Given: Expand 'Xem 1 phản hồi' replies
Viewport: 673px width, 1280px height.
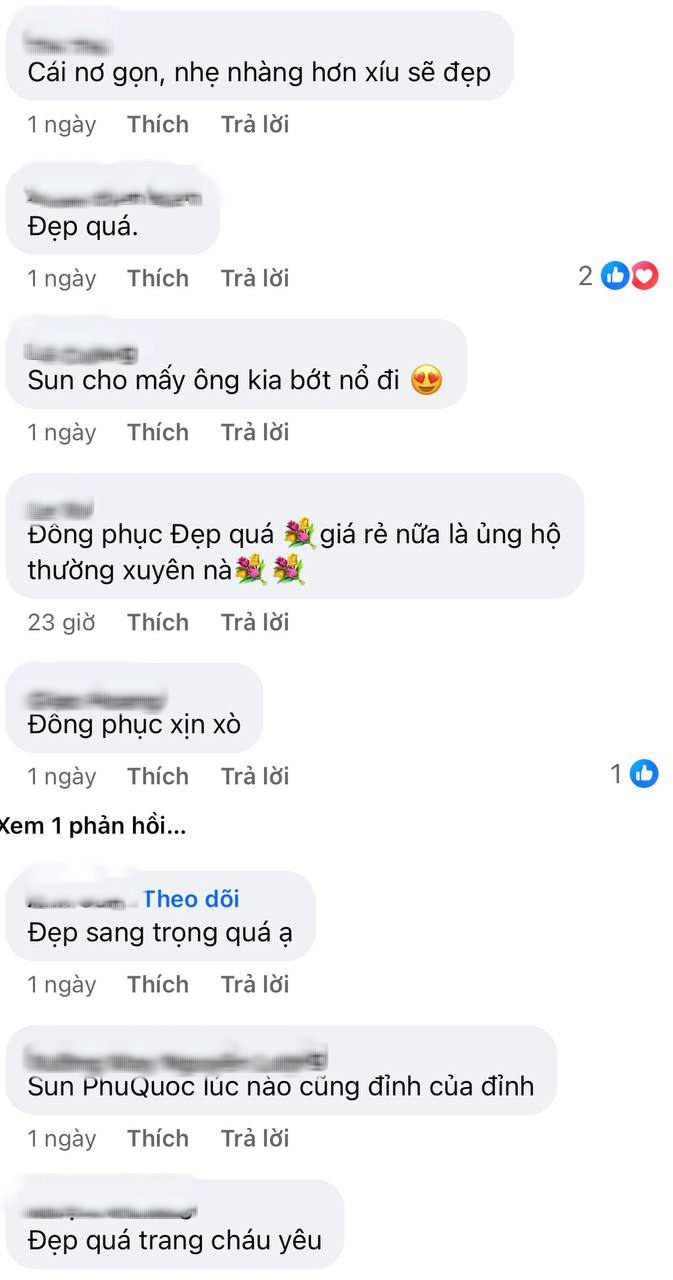Looking at the screenshot, I should point(93,827).
